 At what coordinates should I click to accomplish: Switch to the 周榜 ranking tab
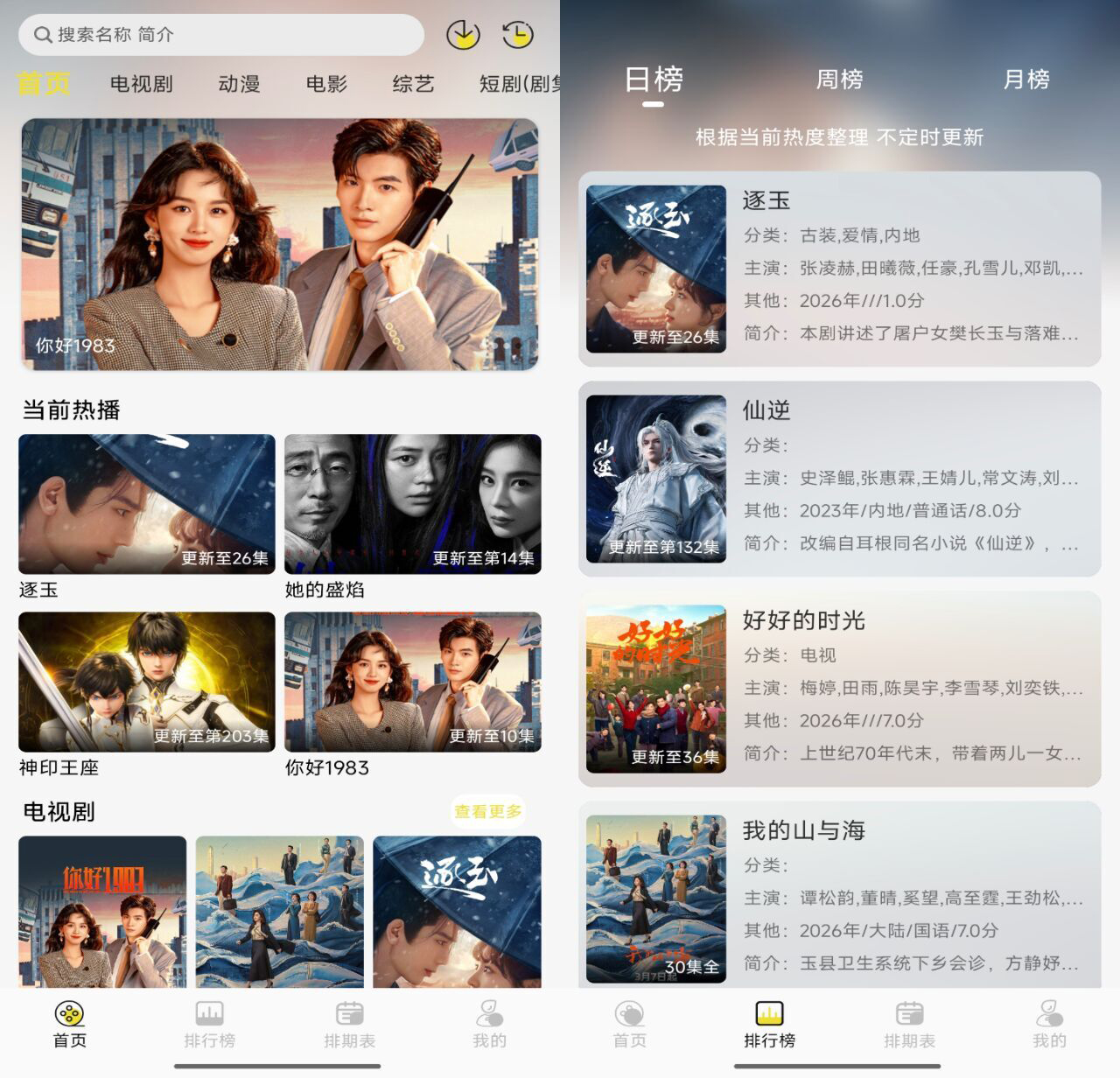(x=839, y=80)
